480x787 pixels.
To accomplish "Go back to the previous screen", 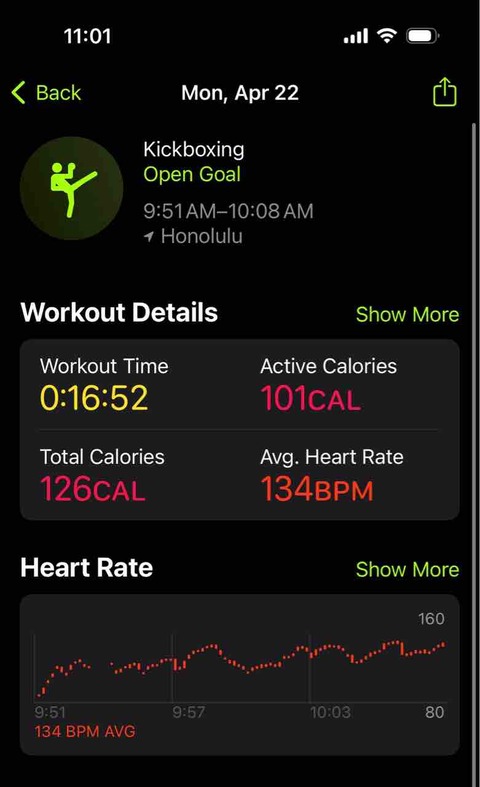I will pos(46,93).
